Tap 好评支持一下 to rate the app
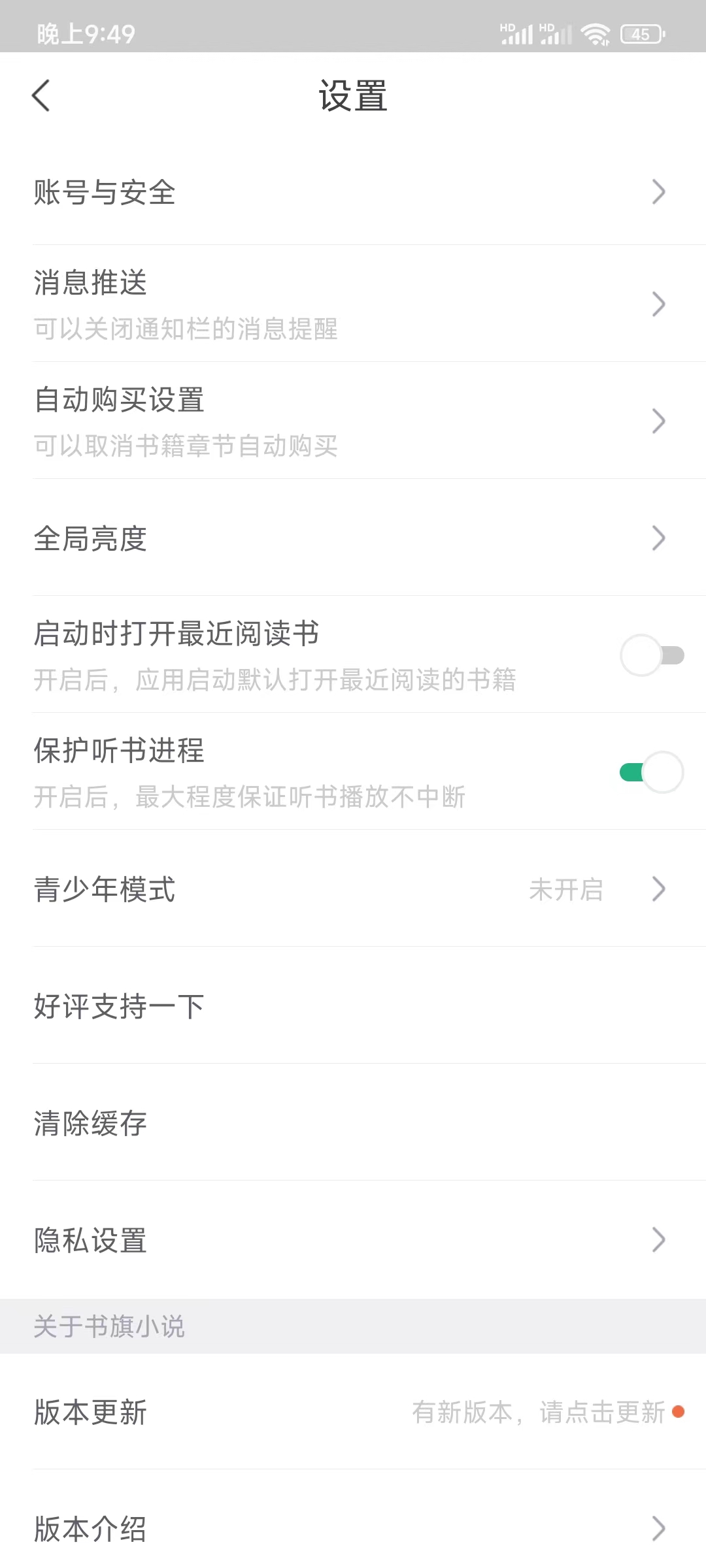This screenshot has height=1568, width=706. (353, 1005)
